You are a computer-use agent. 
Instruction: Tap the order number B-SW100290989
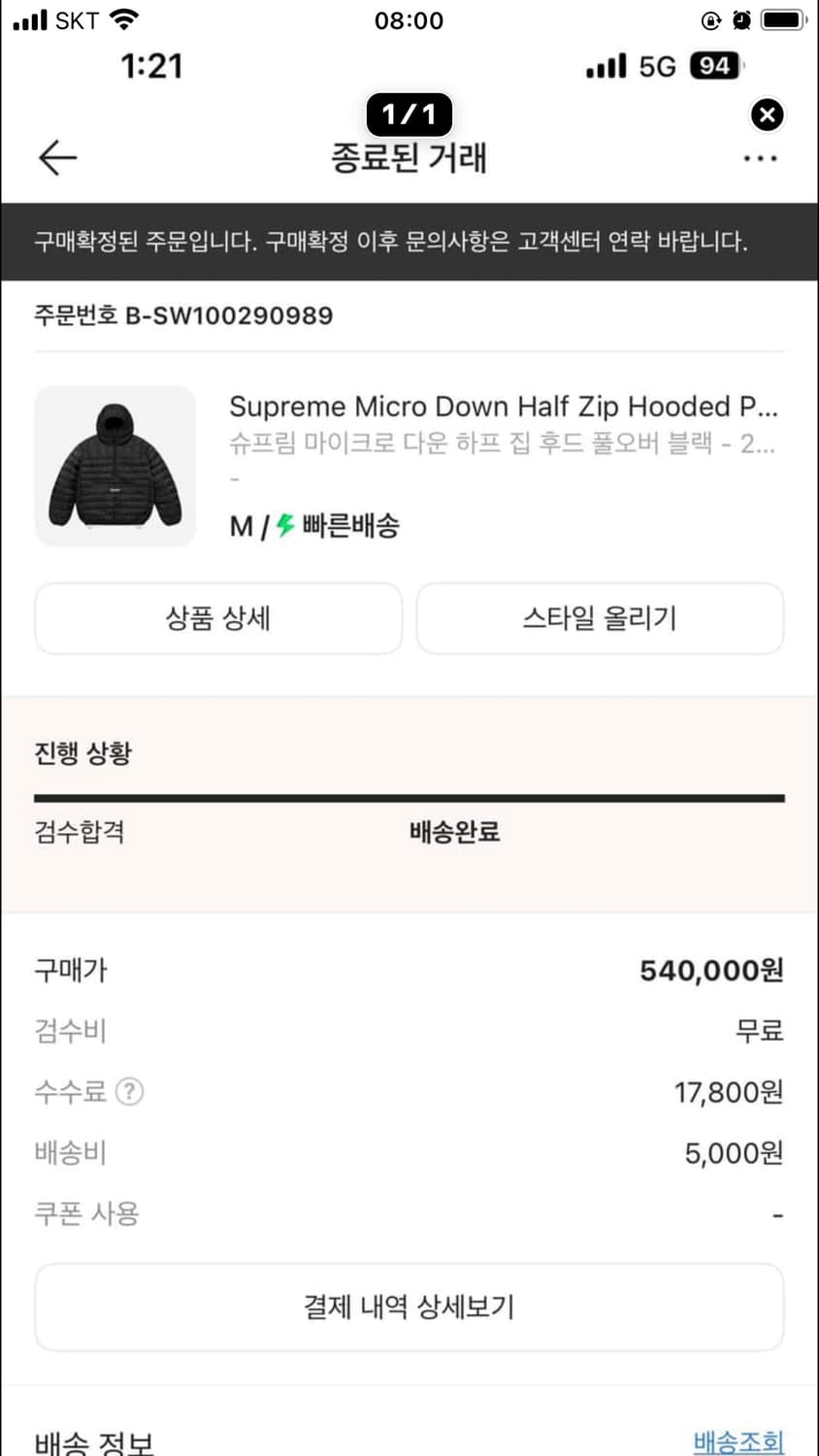pyautogui.click(x=183, y=315)
